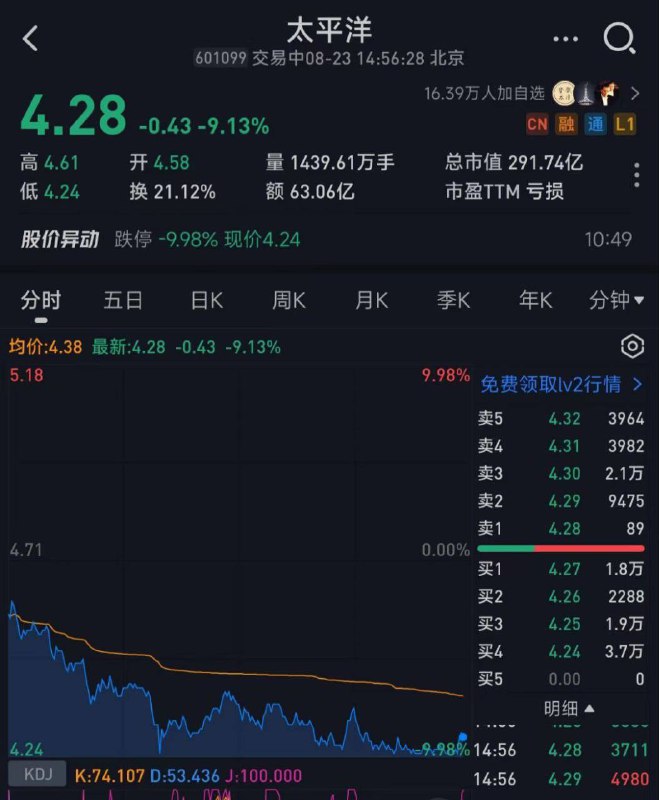Switch to the 日K chart tab
The image size is (659, 800).
click(x=207, y=300)
